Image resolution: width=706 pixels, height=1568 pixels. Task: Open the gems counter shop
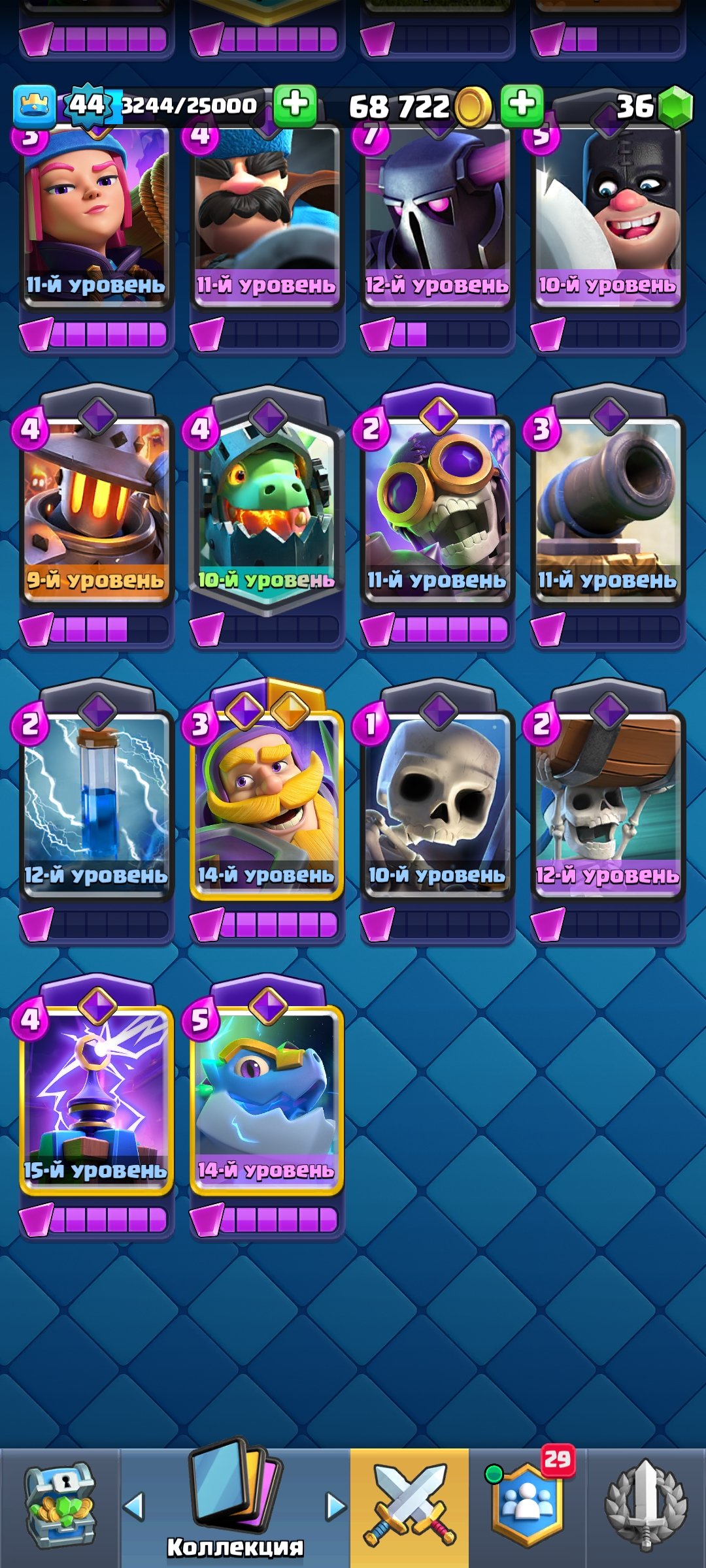tap(654, 106)
